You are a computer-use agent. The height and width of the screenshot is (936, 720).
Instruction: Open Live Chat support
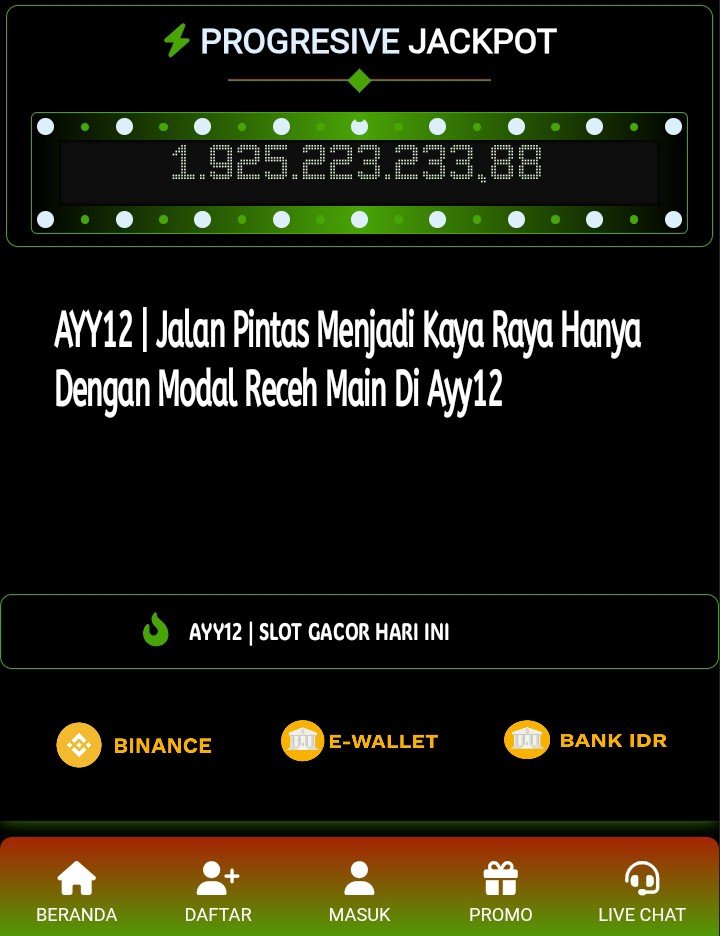641,891
